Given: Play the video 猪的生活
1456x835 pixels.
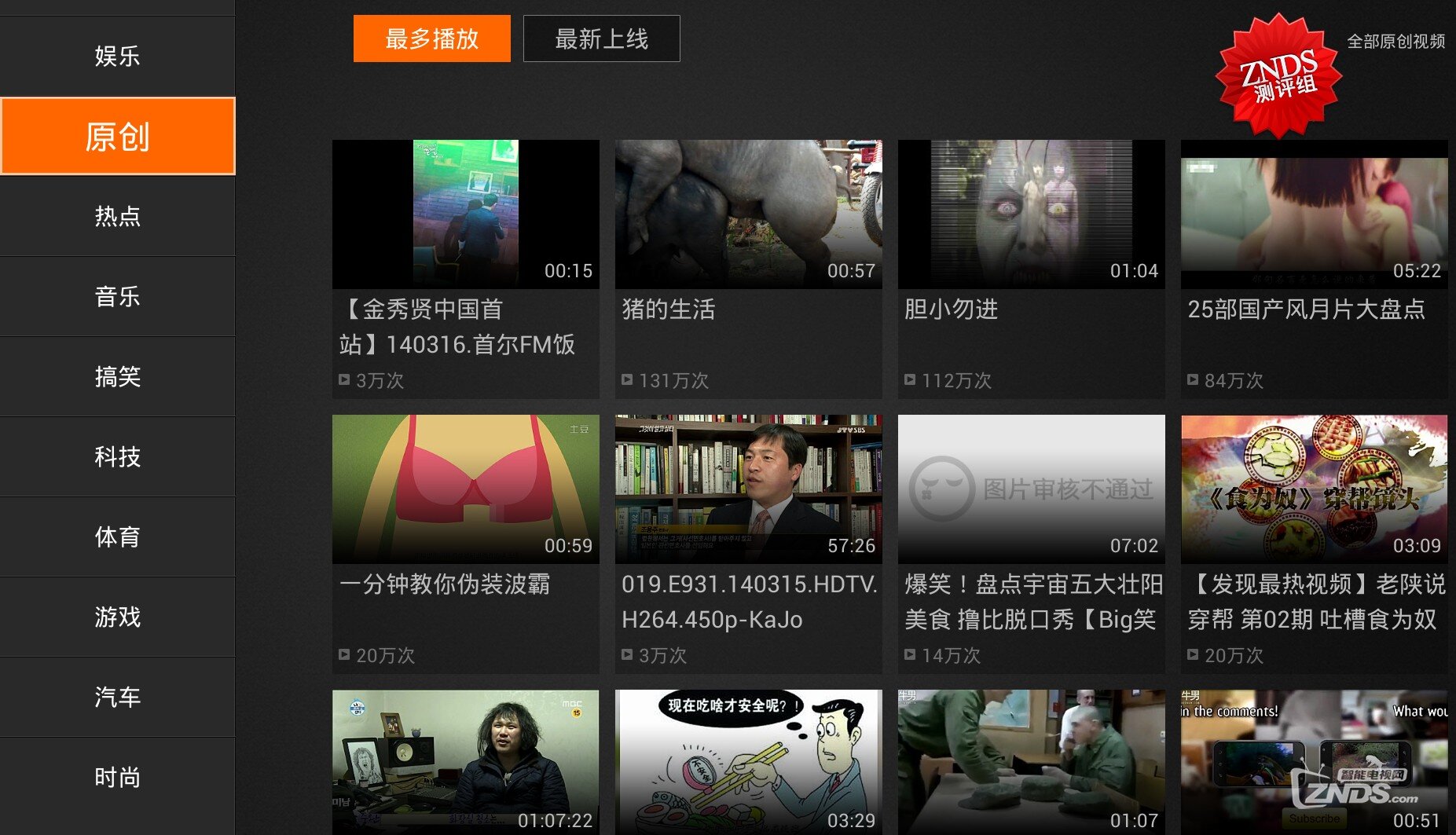Looking at the screenshot, I should coord(748,214).
